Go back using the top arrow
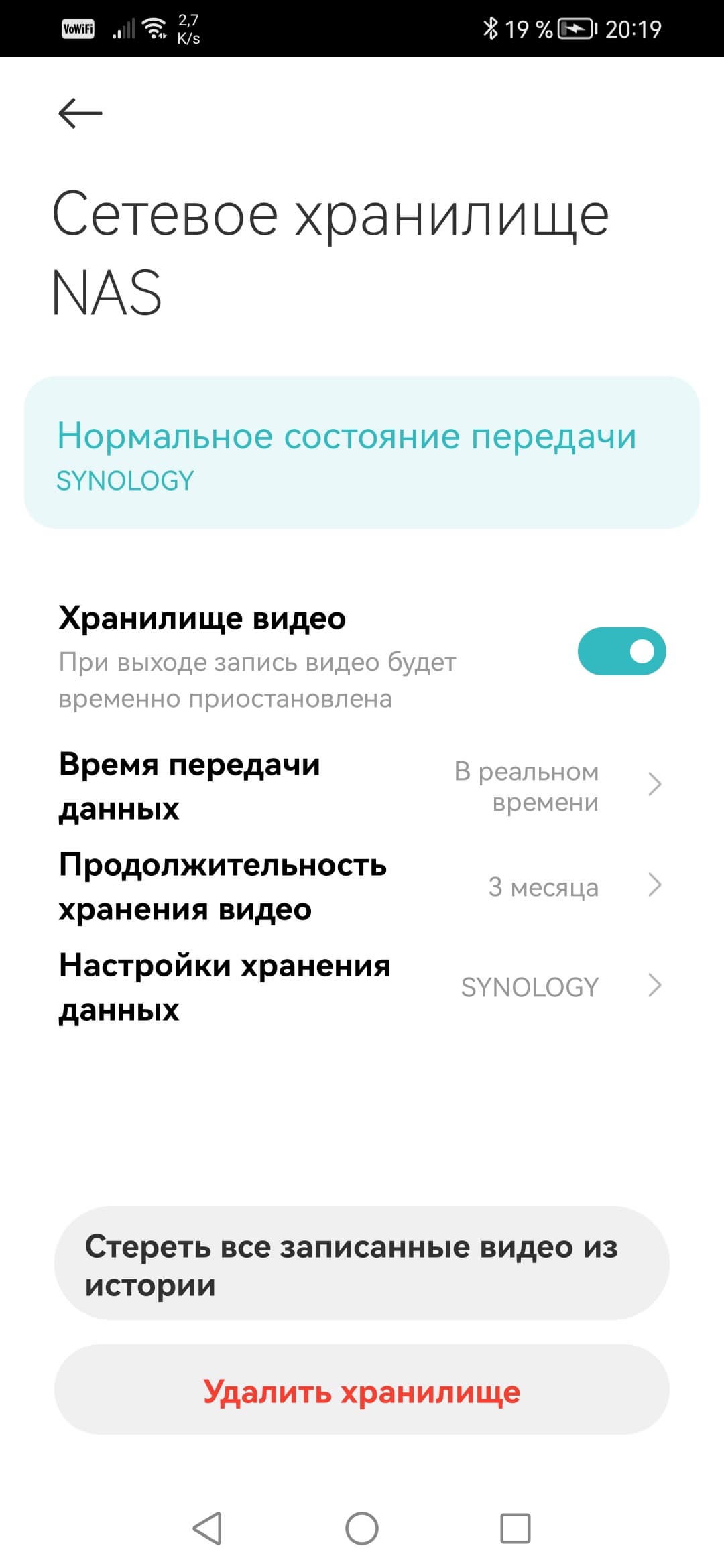The image size is (724, 1568). pyautogui.click(x=80, y=113)
